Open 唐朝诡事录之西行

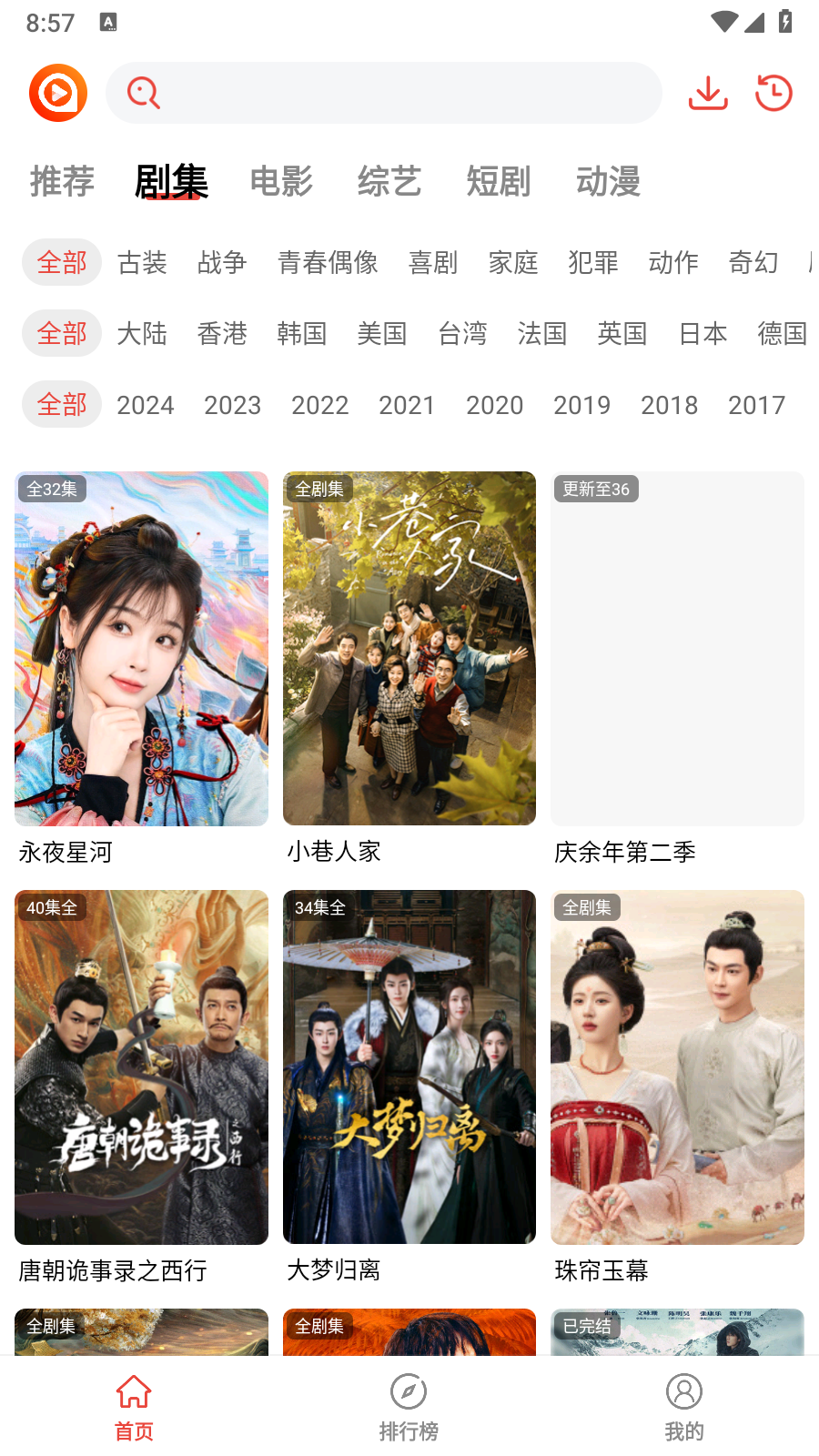click(x=141, y=1067)
